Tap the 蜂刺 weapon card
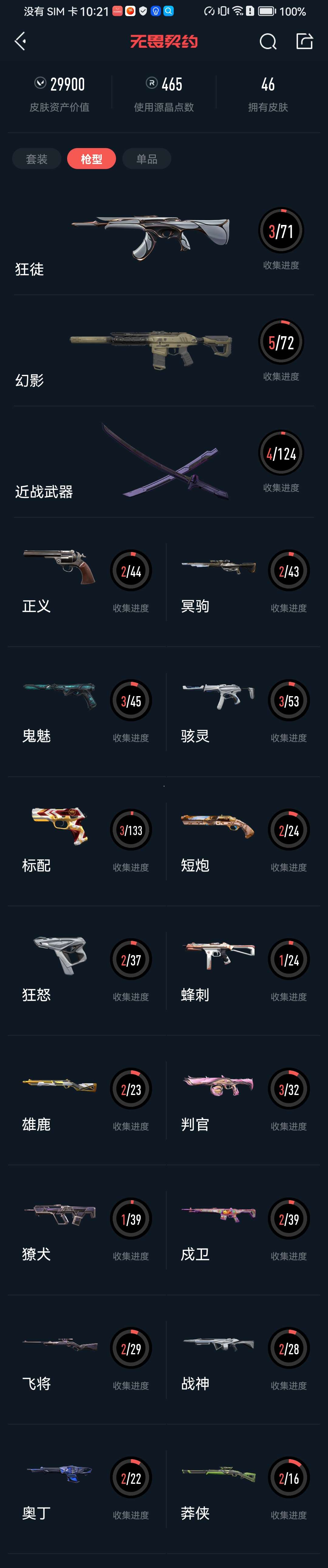 243,970
